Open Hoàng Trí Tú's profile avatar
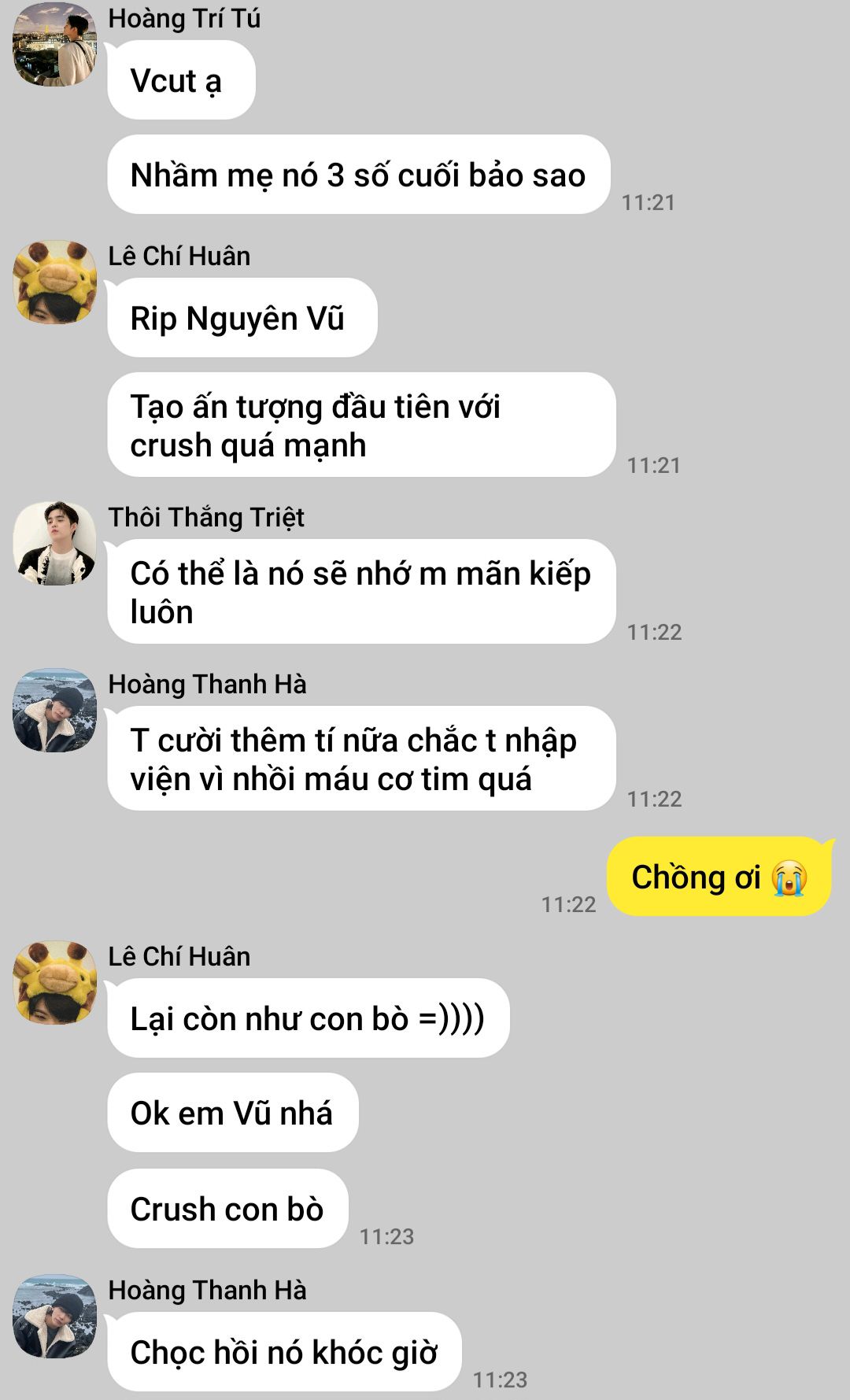The height and width of the screenshot is (1400, 850). (x=55, y=44)
